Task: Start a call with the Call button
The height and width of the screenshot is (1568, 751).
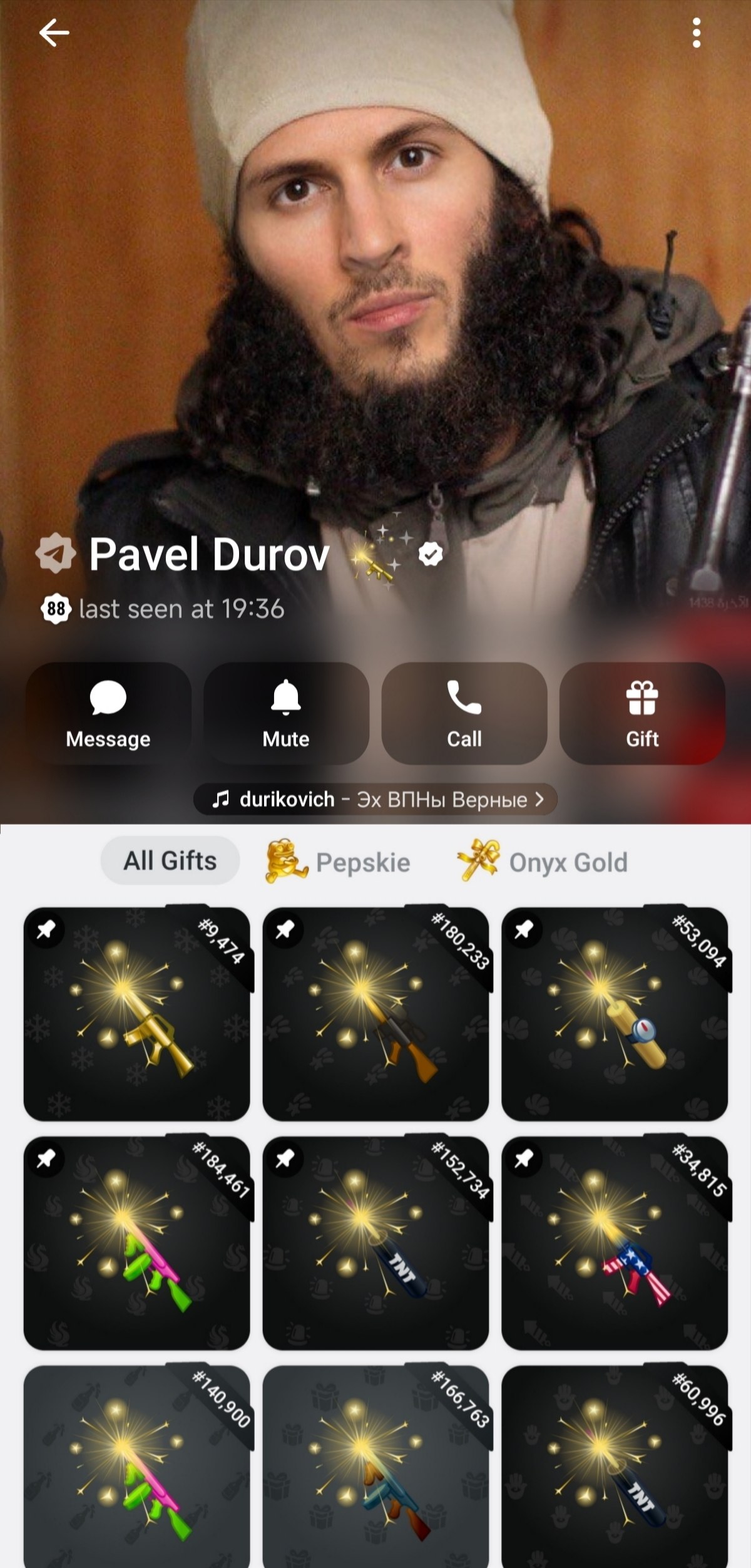Action: click(464, 713)
